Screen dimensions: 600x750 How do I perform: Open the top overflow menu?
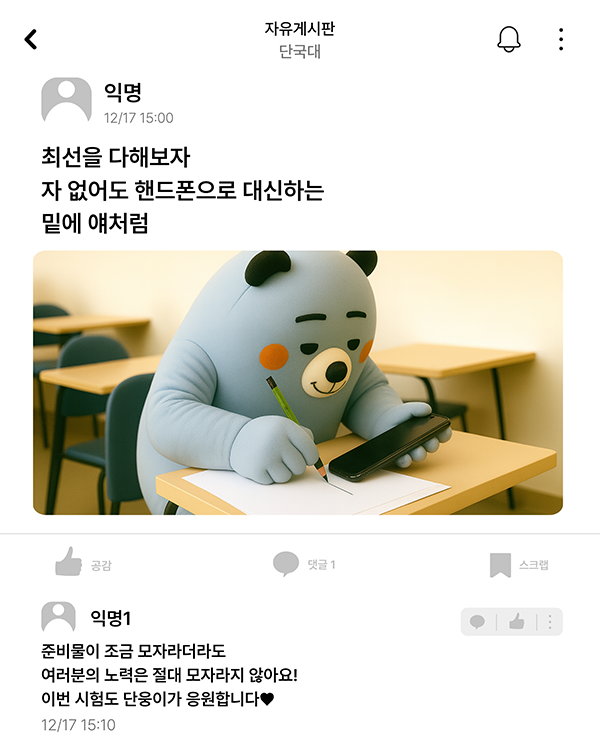[x=561, y=39]
